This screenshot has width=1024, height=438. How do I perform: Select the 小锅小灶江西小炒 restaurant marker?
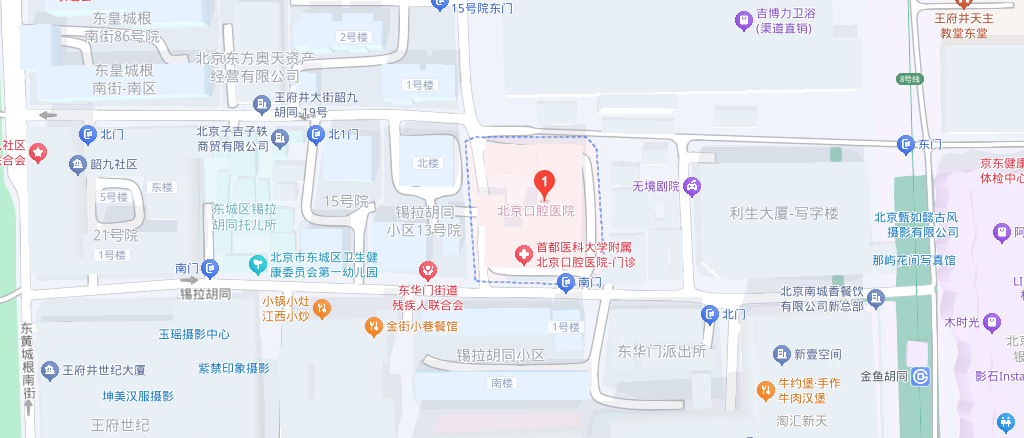(x=322, y=307)
